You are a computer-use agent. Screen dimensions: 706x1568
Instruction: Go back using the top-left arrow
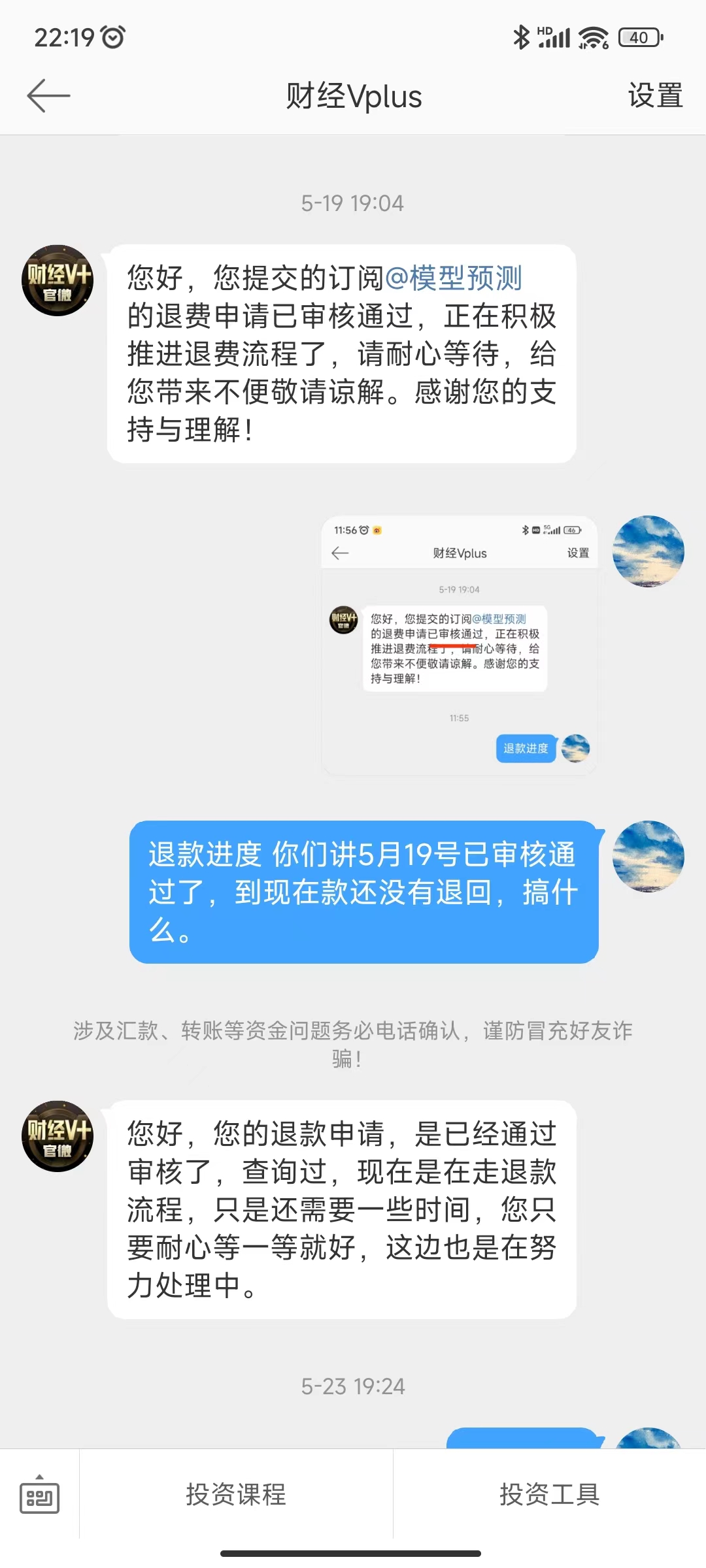(48, 96)
